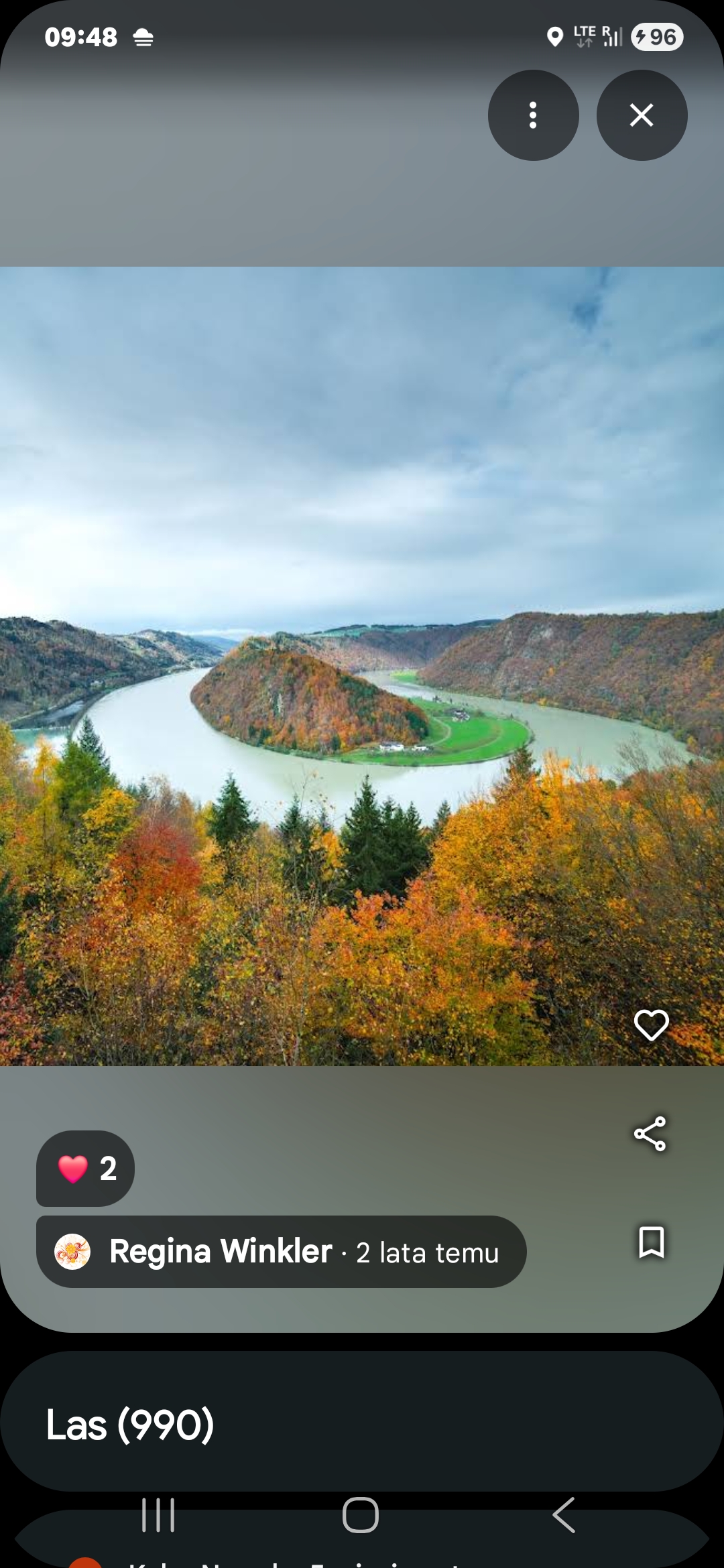Go to the home screen

pyautogui.click(x=361, y=1516)
